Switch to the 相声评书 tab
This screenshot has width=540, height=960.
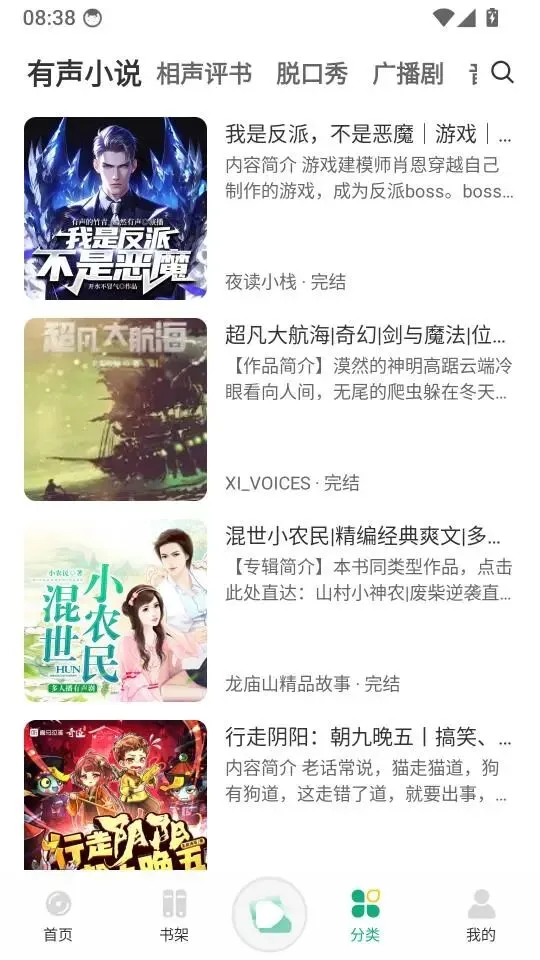click(x=204, y=73)
